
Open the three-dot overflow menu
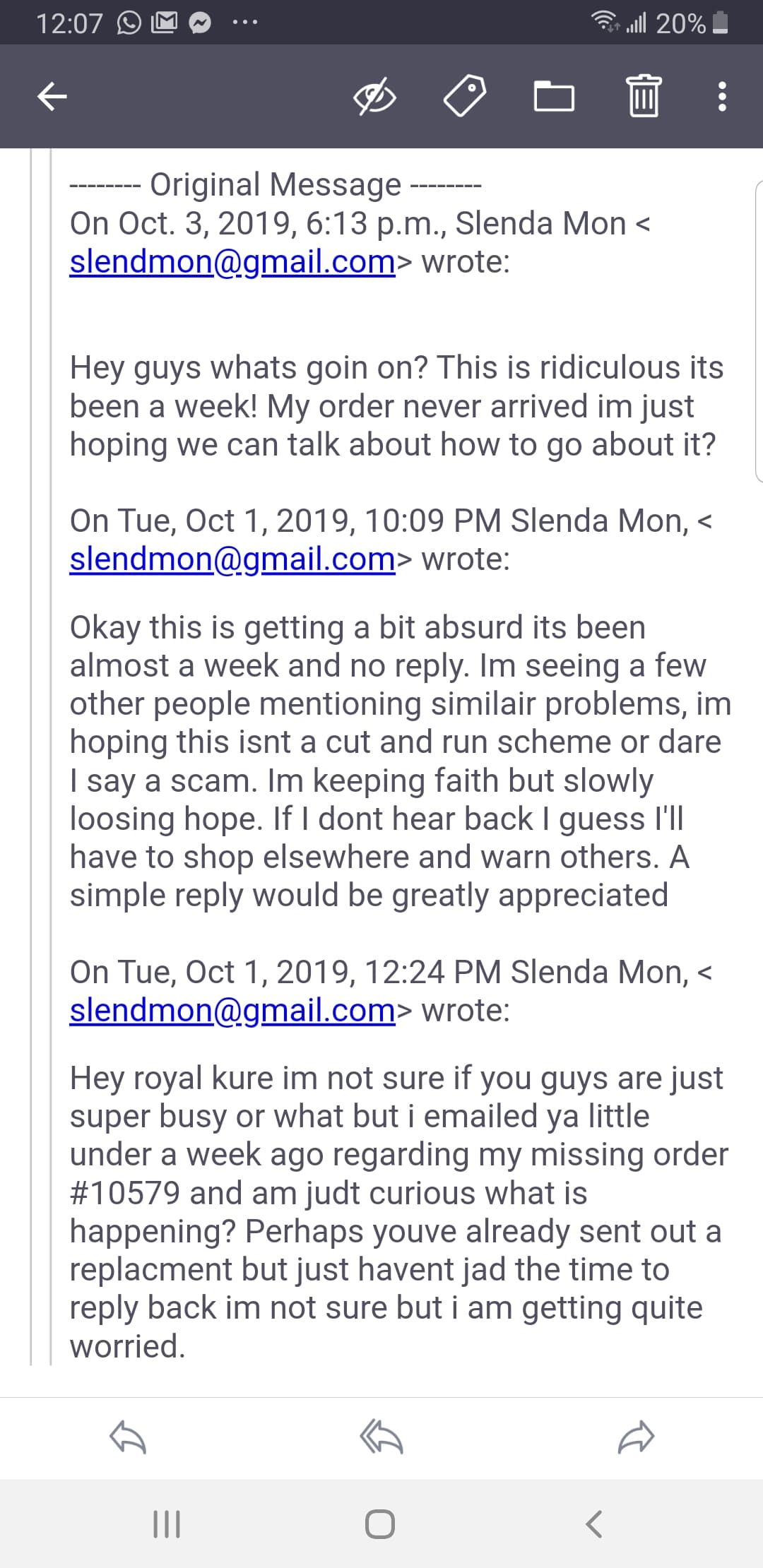pos(721,96)
